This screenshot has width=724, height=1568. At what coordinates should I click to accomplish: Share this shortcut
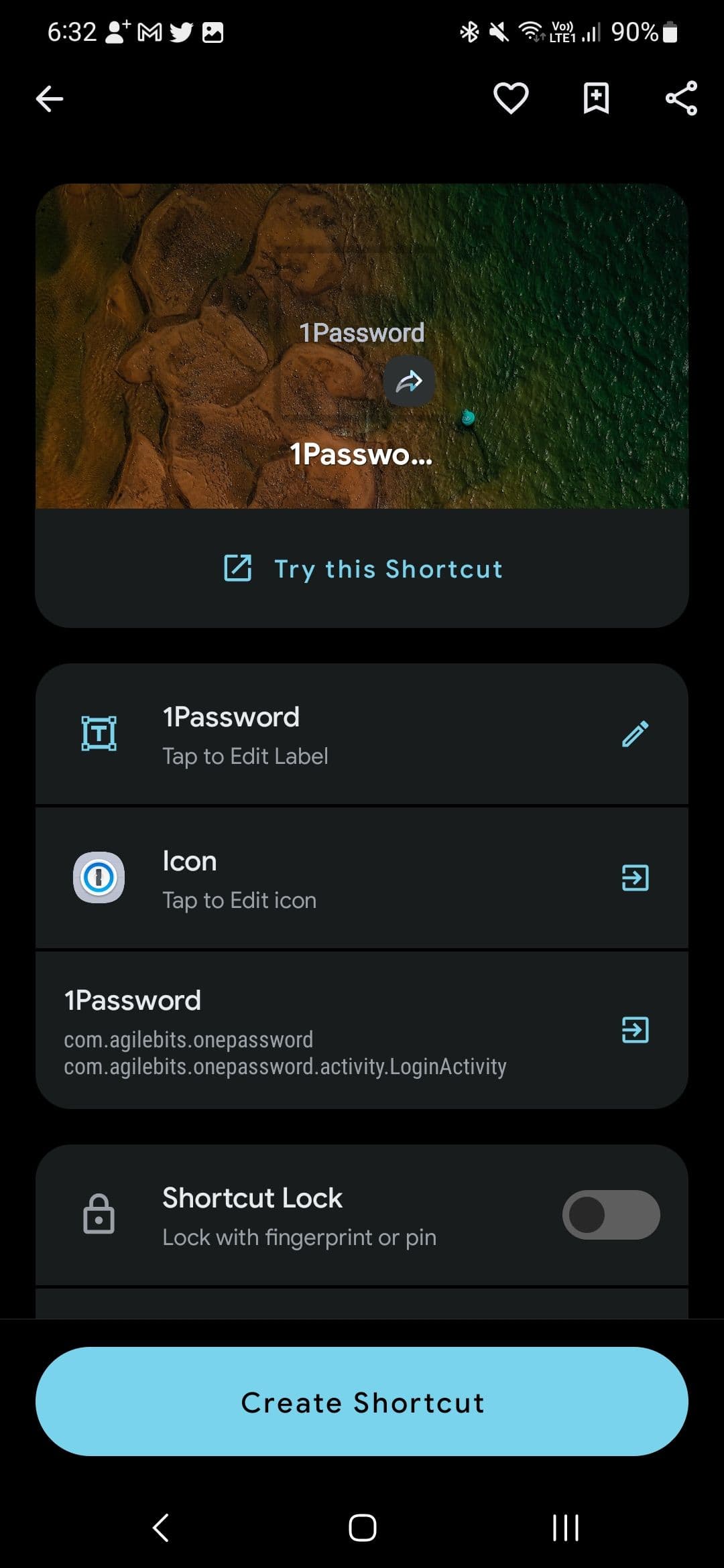(681, 99)
